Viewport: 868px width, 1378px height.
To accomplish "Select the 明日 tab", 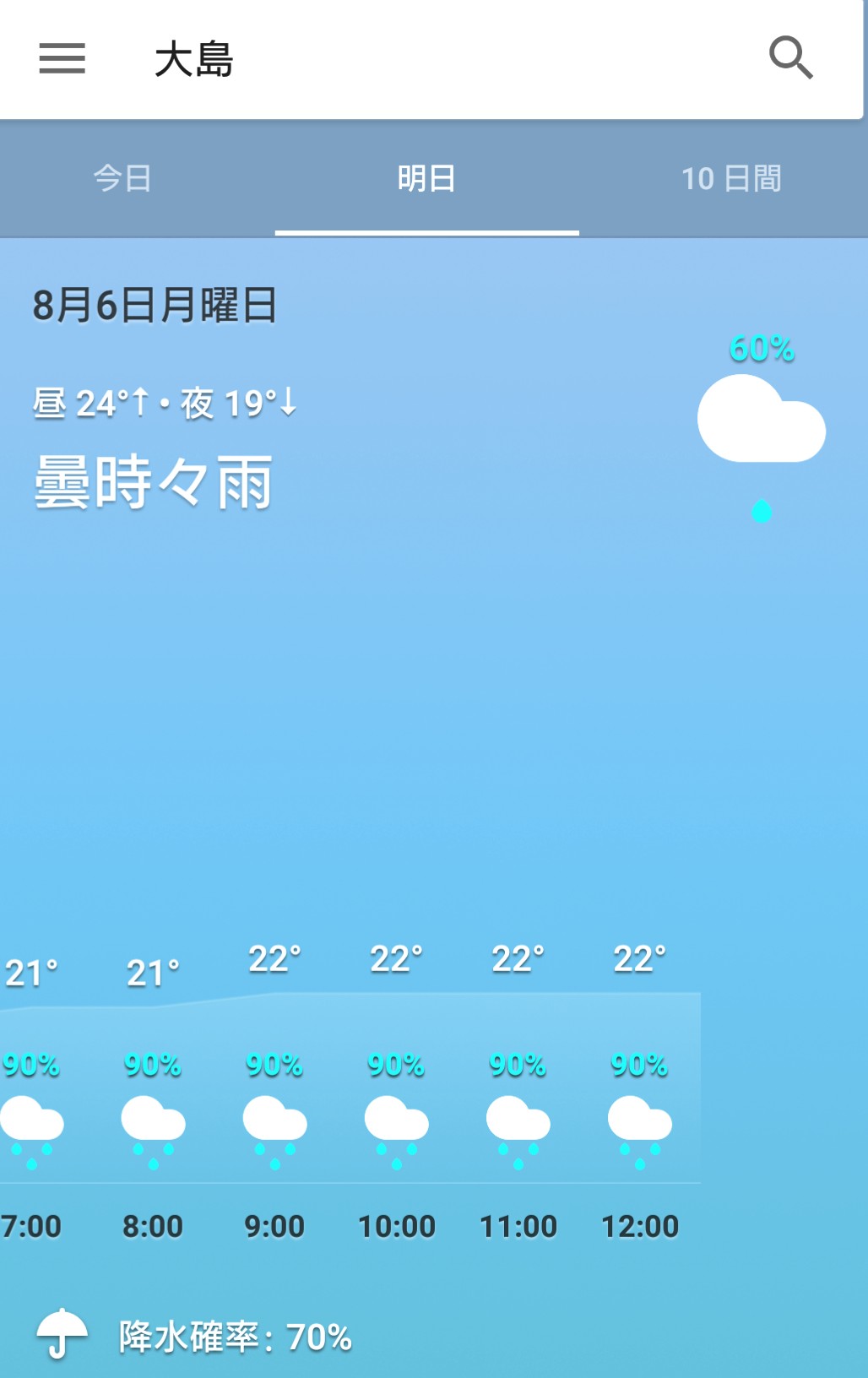I will point(427,178).
